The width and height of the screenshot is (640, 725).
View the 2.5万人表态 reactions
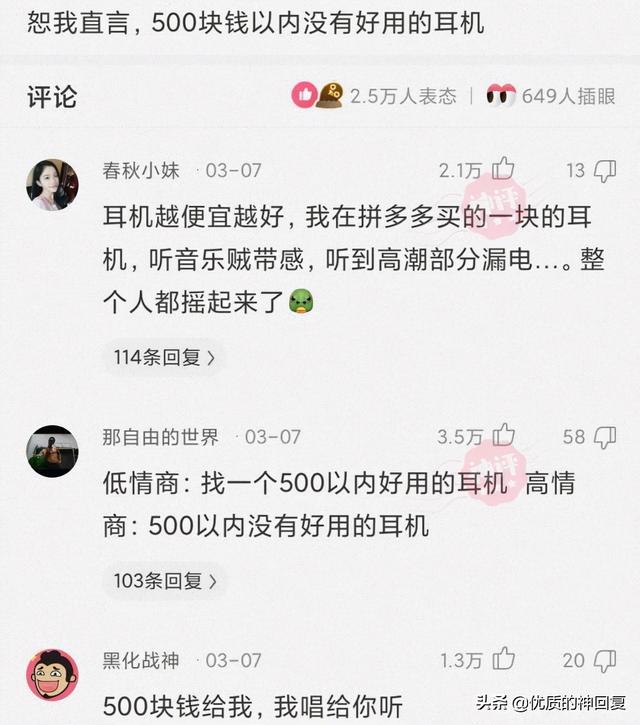pos(375,96)
